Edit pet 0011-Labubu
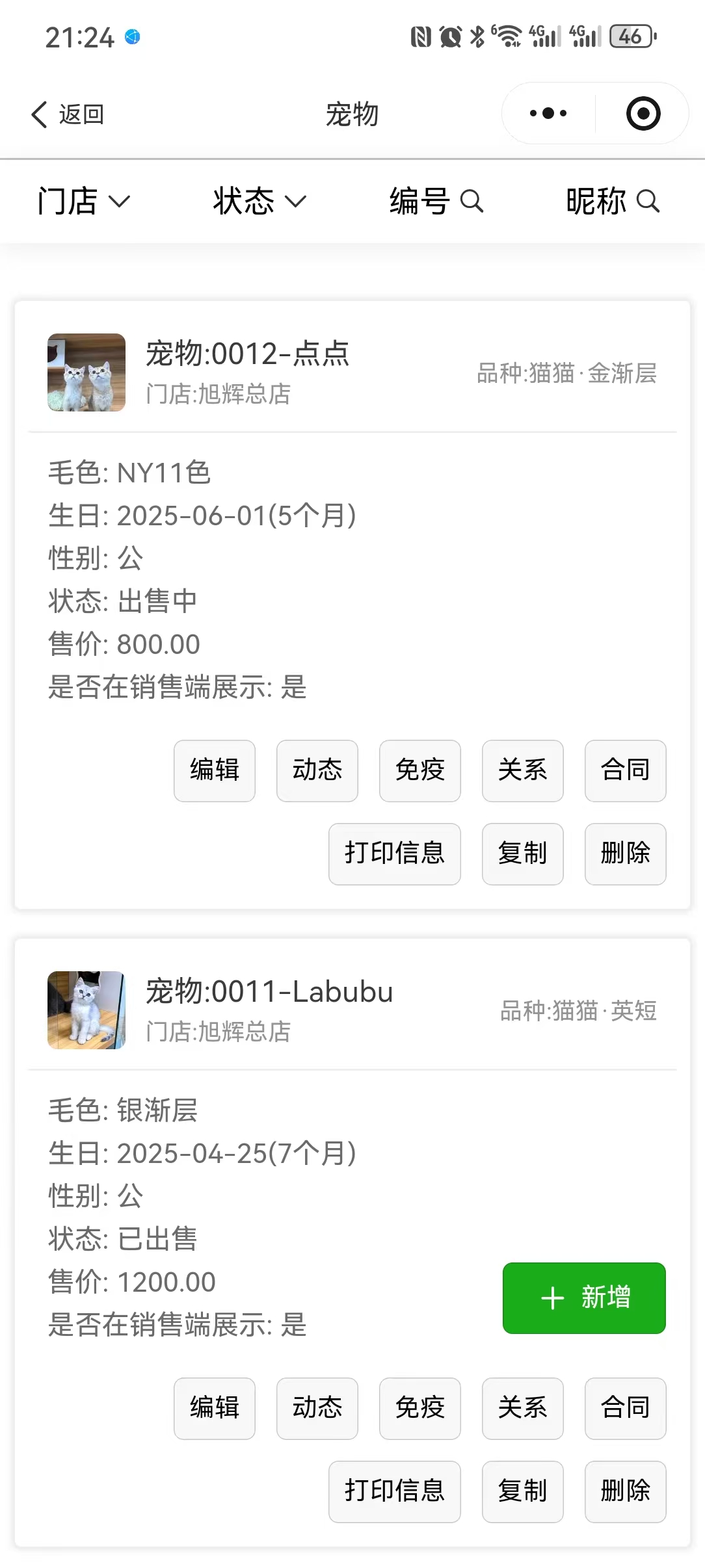Viewport: 705px width, 1568px height. pos(215,1408)
